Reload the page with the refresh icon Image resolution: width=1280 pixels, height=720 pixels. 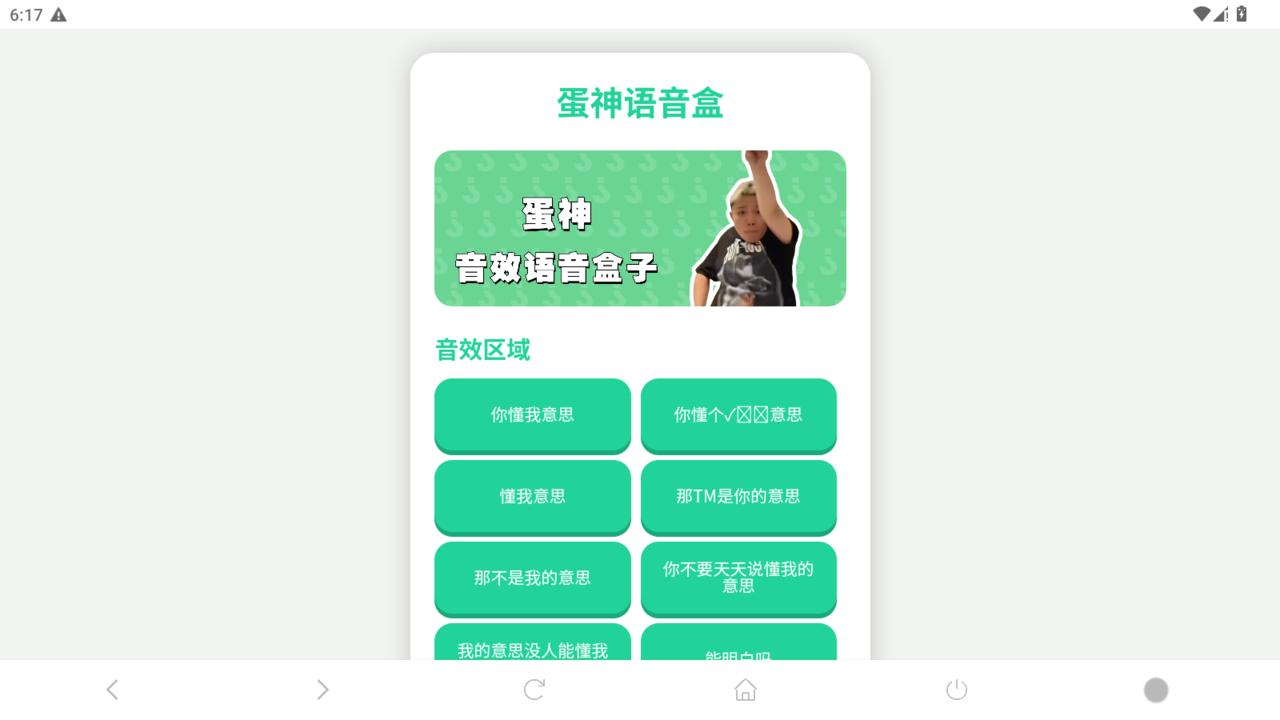pyautogui.click(x=534, y=690)
